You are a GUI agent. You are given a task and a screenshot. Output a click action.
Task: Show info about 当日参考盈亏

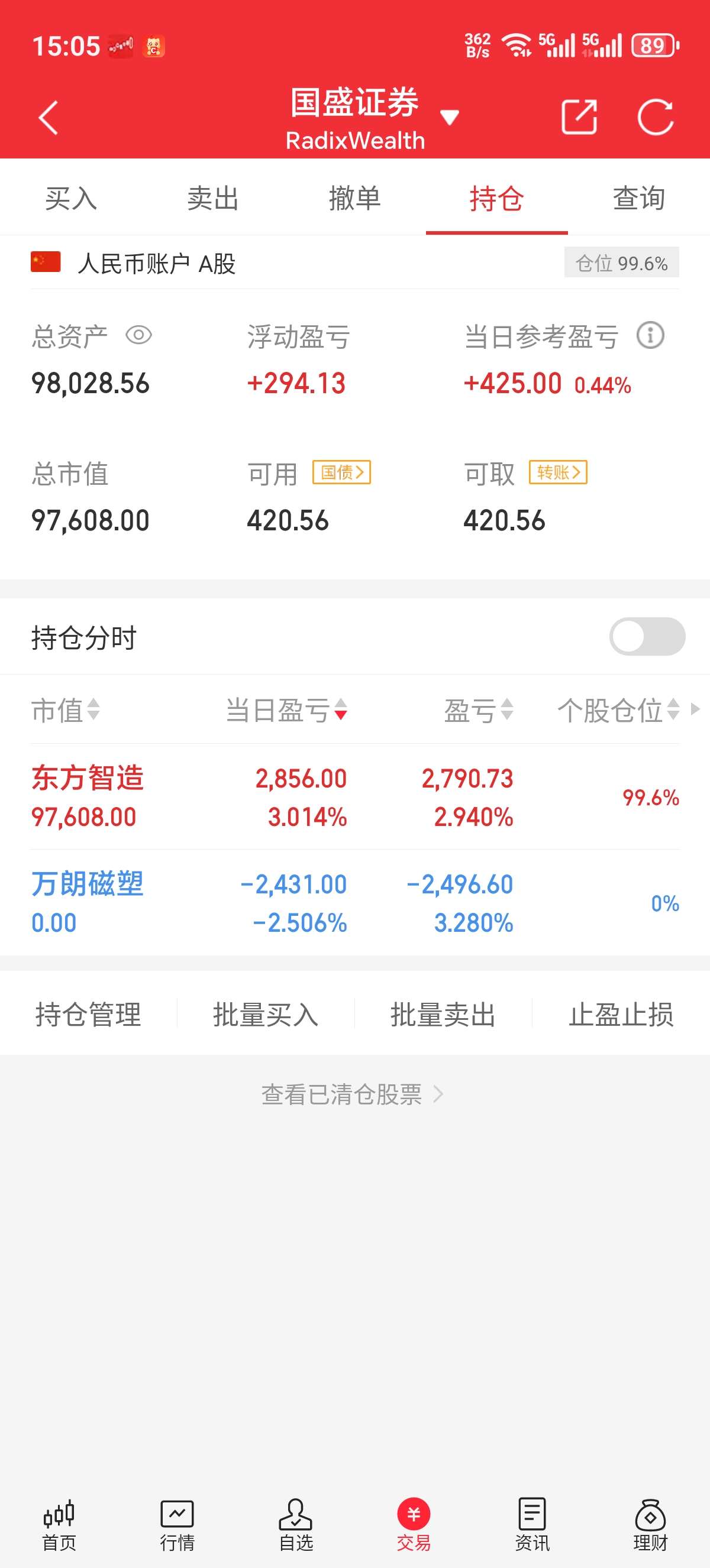coord(650,335)
